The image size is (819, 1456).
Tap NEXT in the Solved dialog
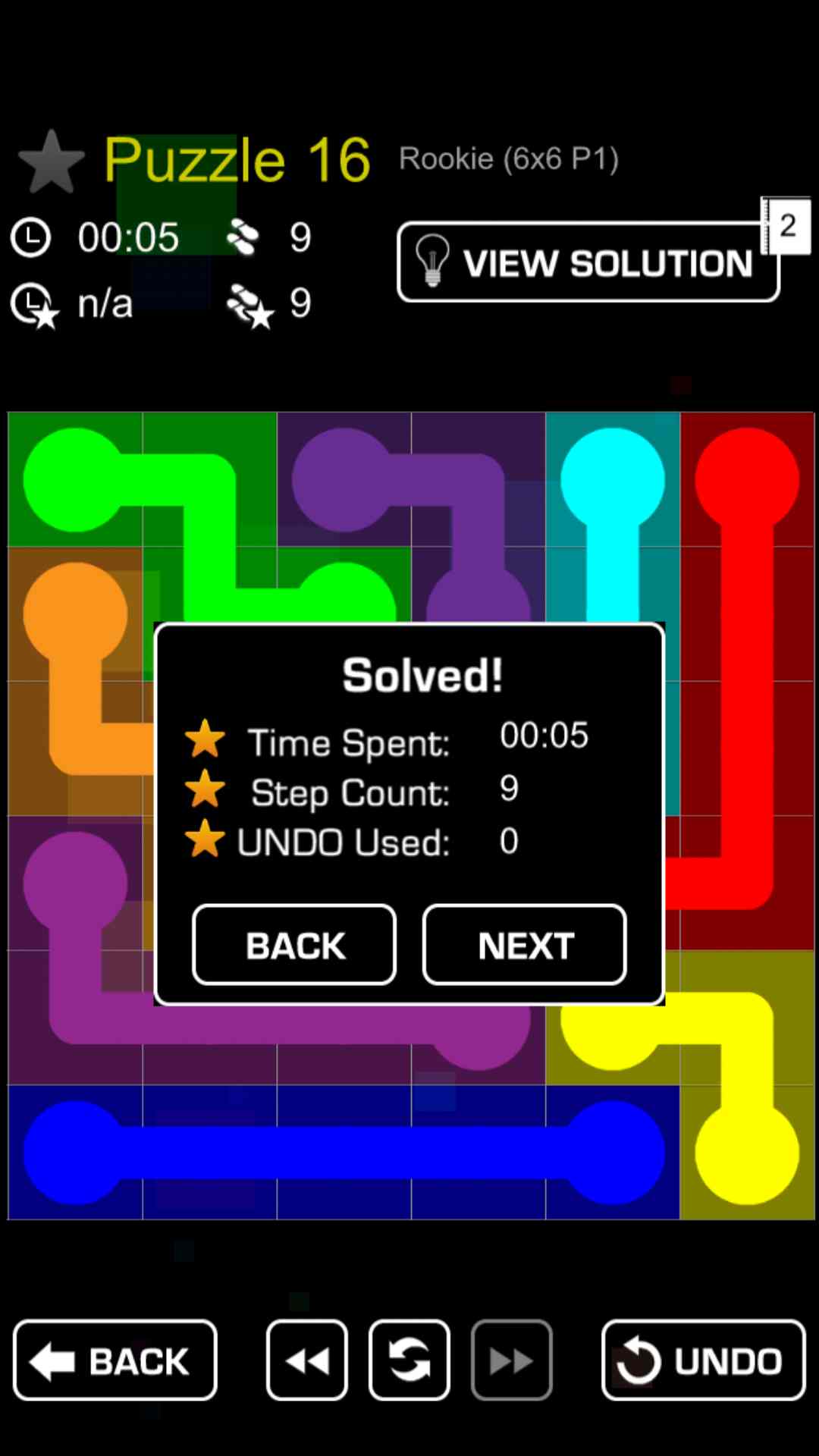click(524, 945)
